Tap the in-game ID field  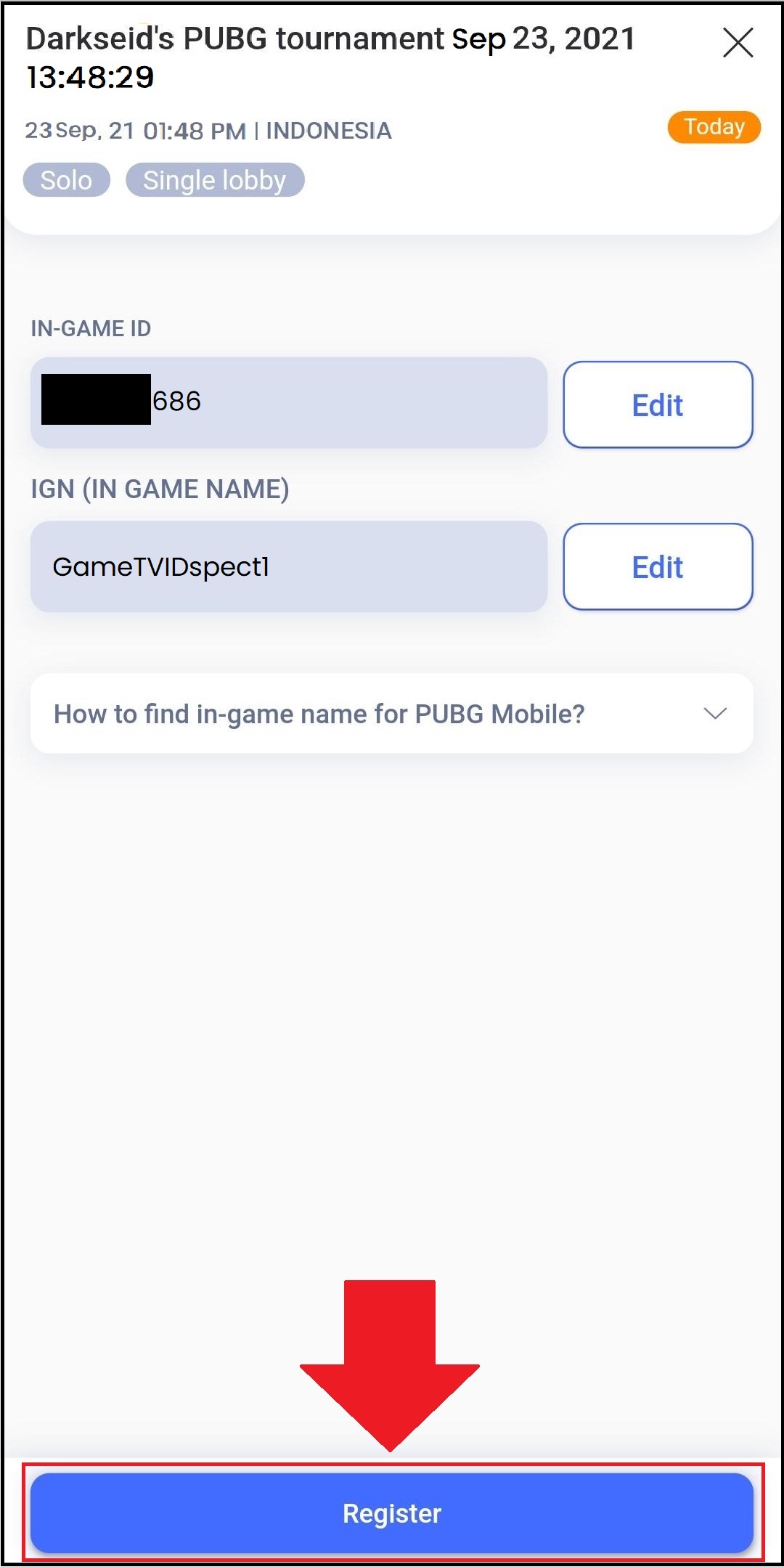click(x=289, y=402)
